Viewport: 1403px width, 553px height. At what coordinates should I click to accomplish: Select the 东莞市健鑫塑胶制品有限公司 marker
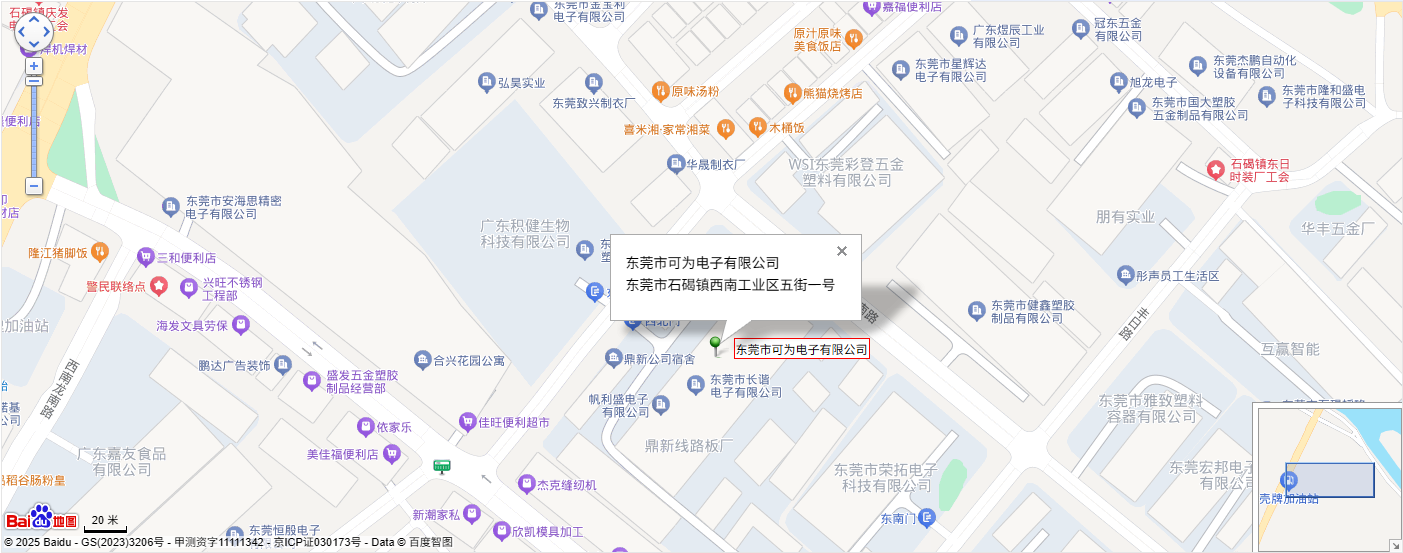977,312
